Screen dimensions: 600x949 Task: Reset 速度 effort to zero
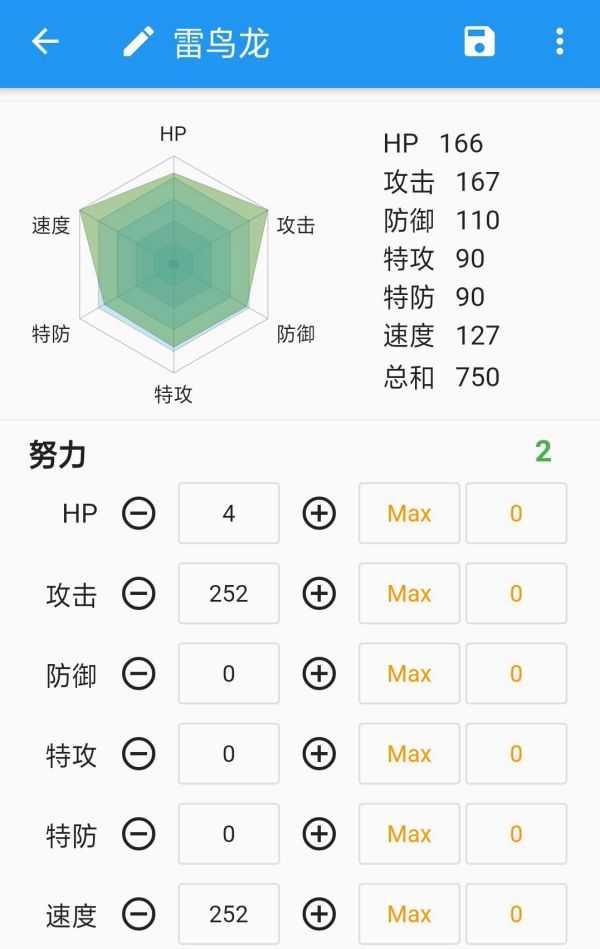(516, 913)
